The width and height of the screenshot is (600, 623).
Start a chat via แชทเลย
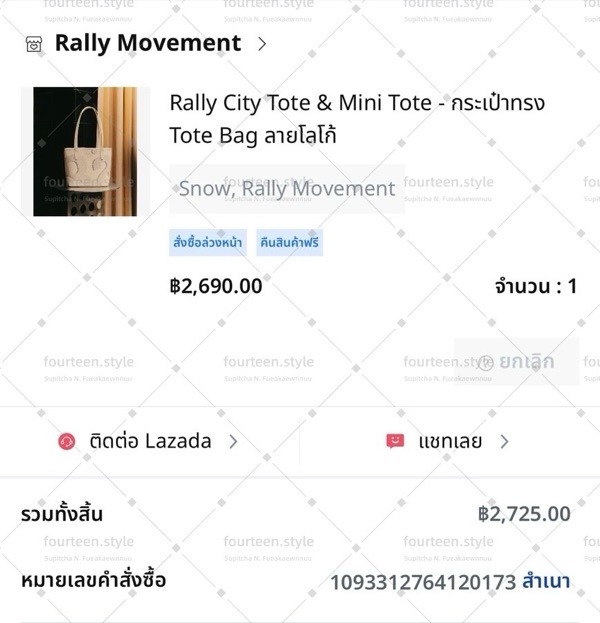click(x=448, y=441)
